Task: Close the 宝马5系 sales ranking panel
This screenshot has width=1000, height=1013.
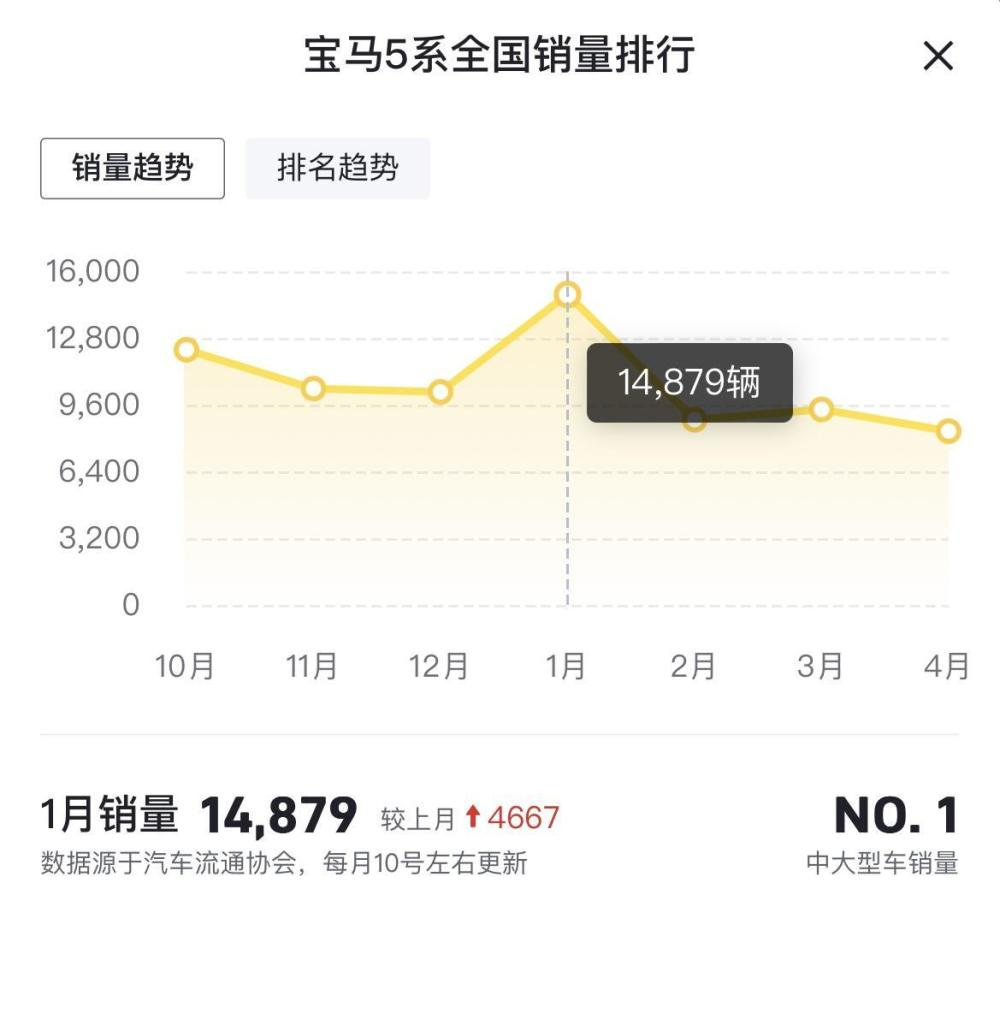Action: [x=938, y=56]
